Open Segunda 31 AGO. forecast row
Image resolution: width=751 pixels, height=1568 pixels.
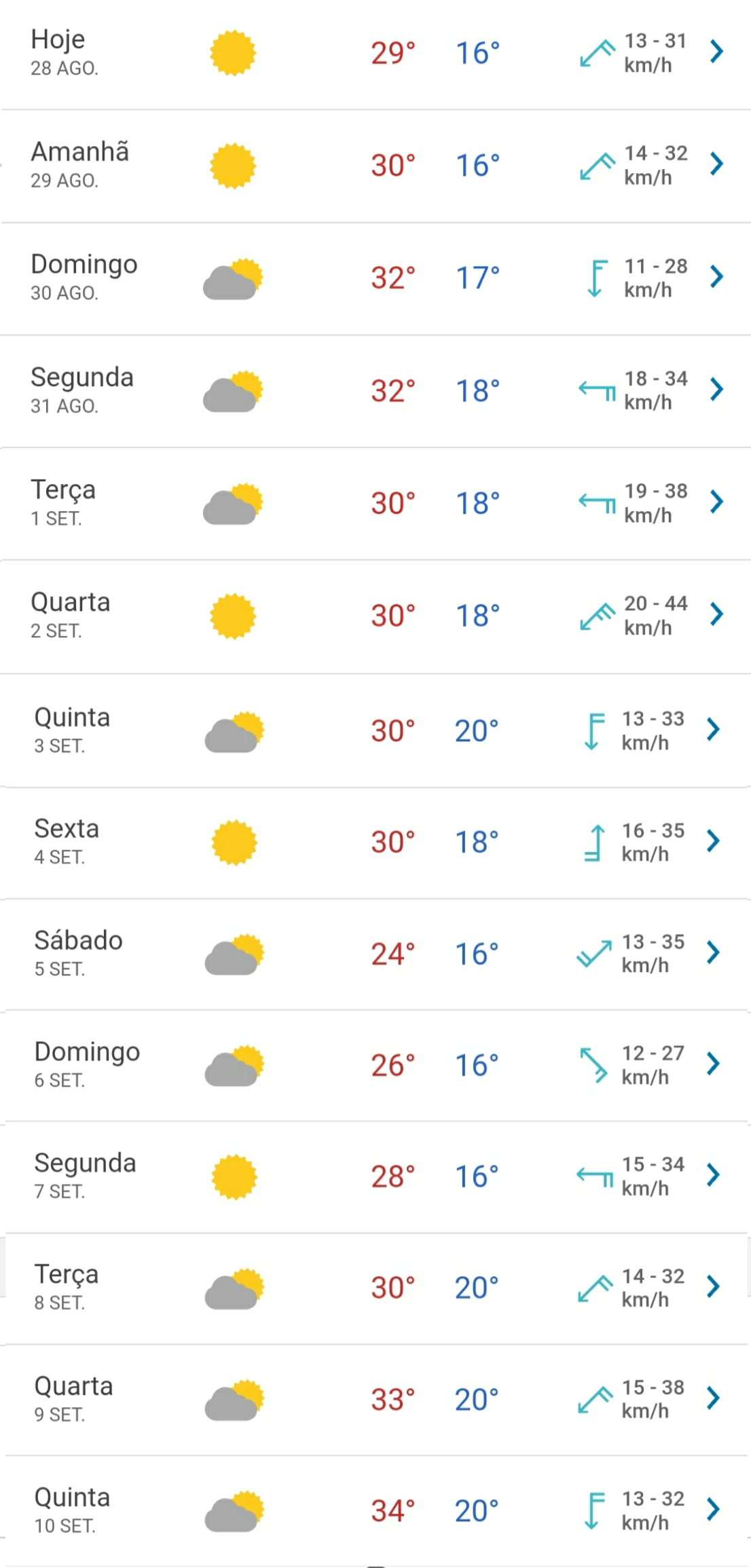[375, 392]
